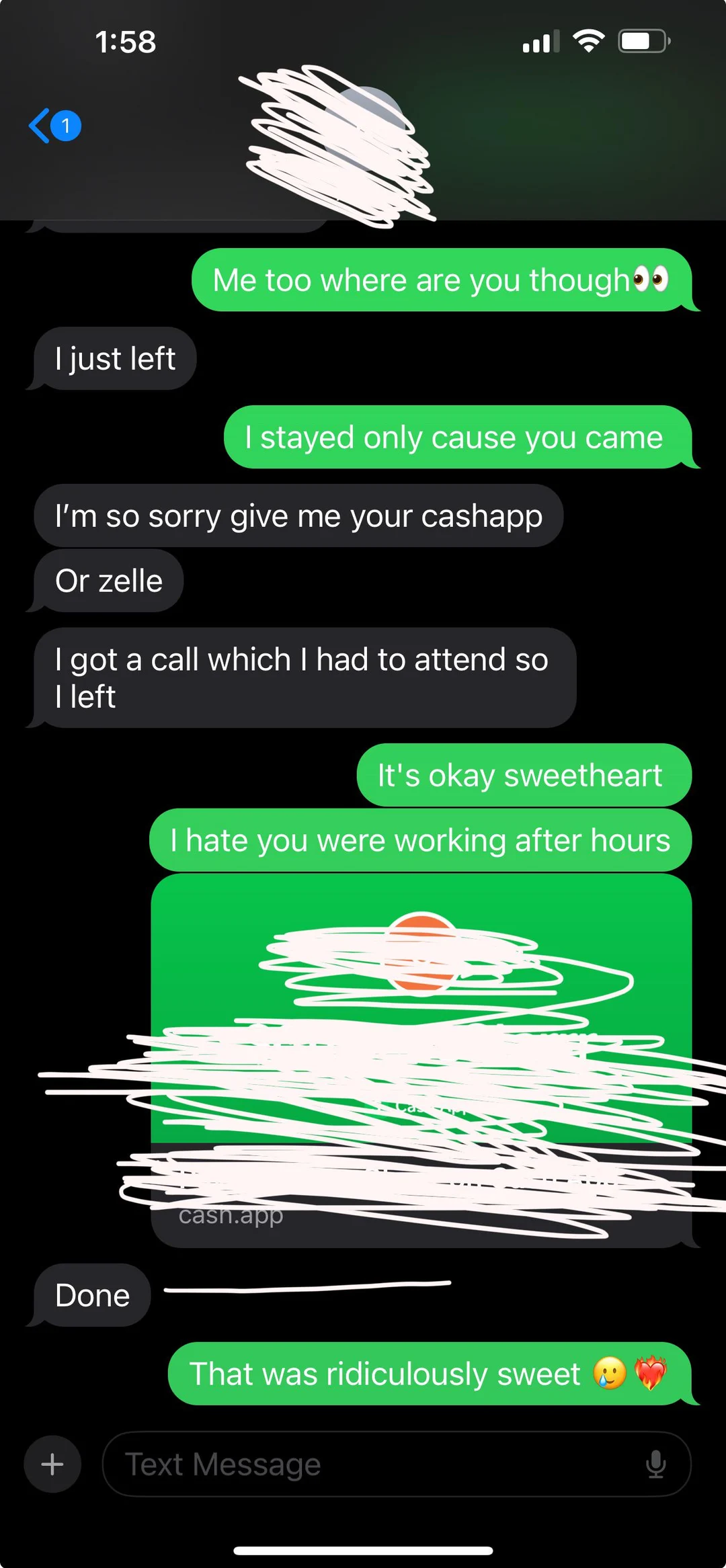The width and height of the screenshot is (726, 1568).
Task: Focus the Text Message input field
Action: tap(376, 1464)
